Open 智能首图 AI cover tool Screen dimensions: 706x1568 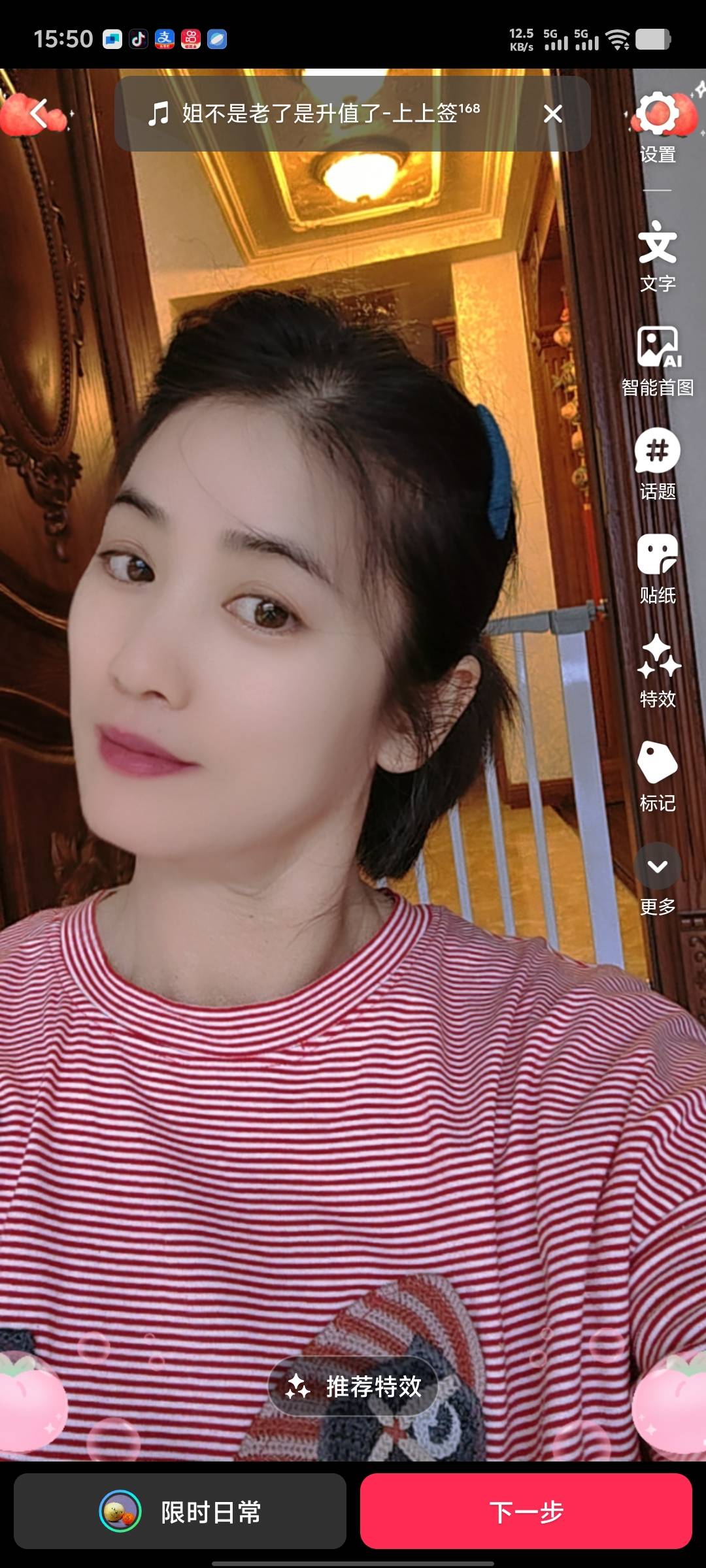point(658,359)
